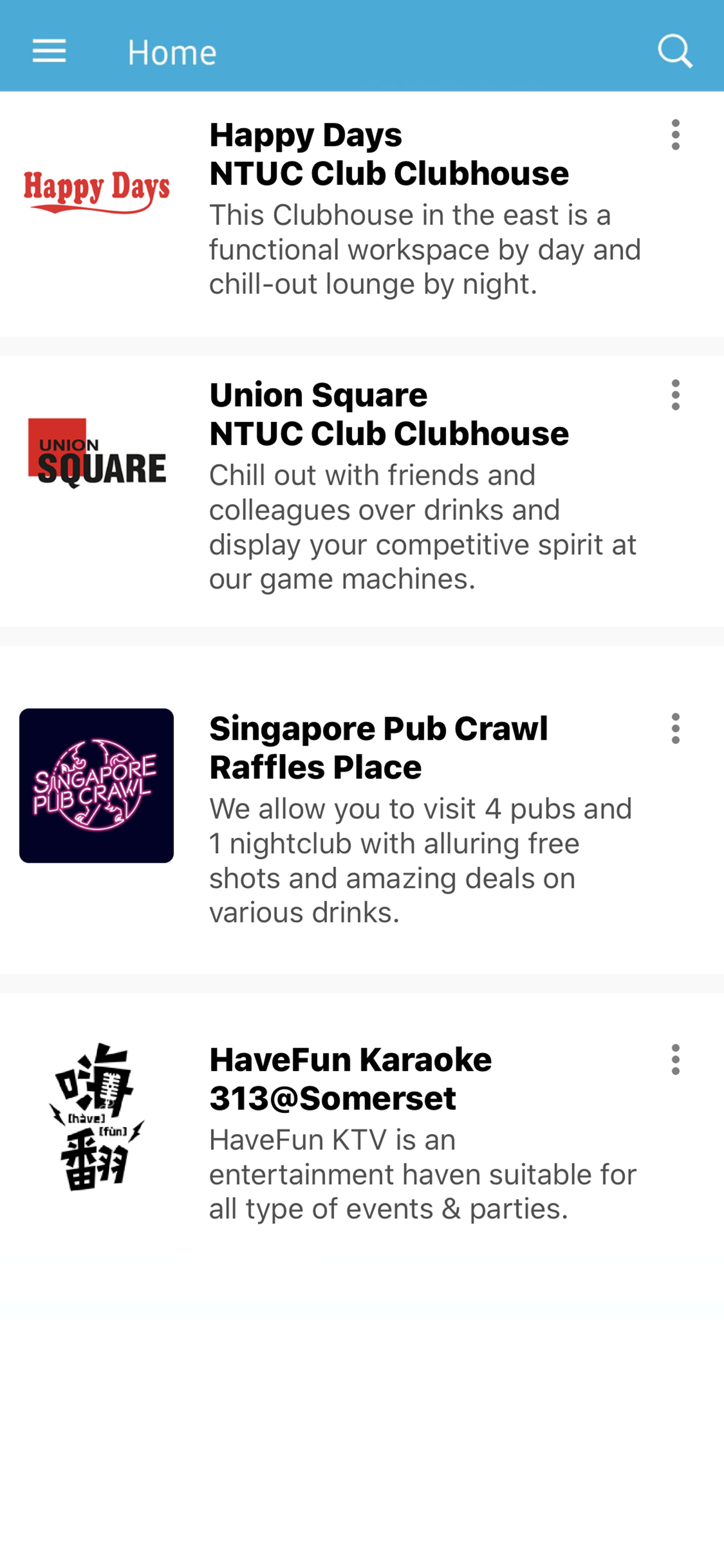Select the Singapore Pub Crawl Raffles Place listing
The height and width of the screenshot is (1568, 724).
(x=378, y=747)
